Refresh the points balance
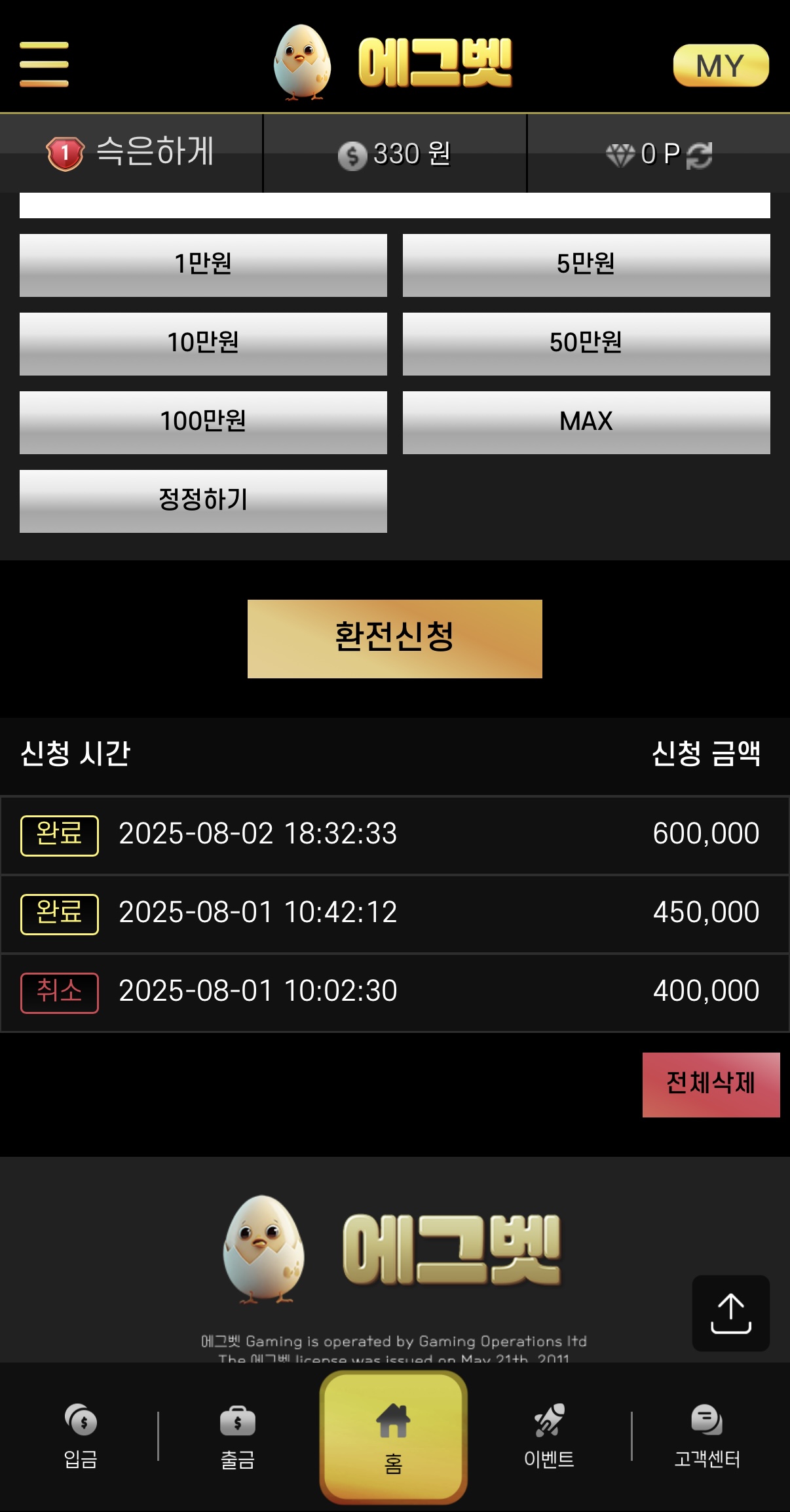The width and height of the screenshot is (790, 1512). [699, 155]
